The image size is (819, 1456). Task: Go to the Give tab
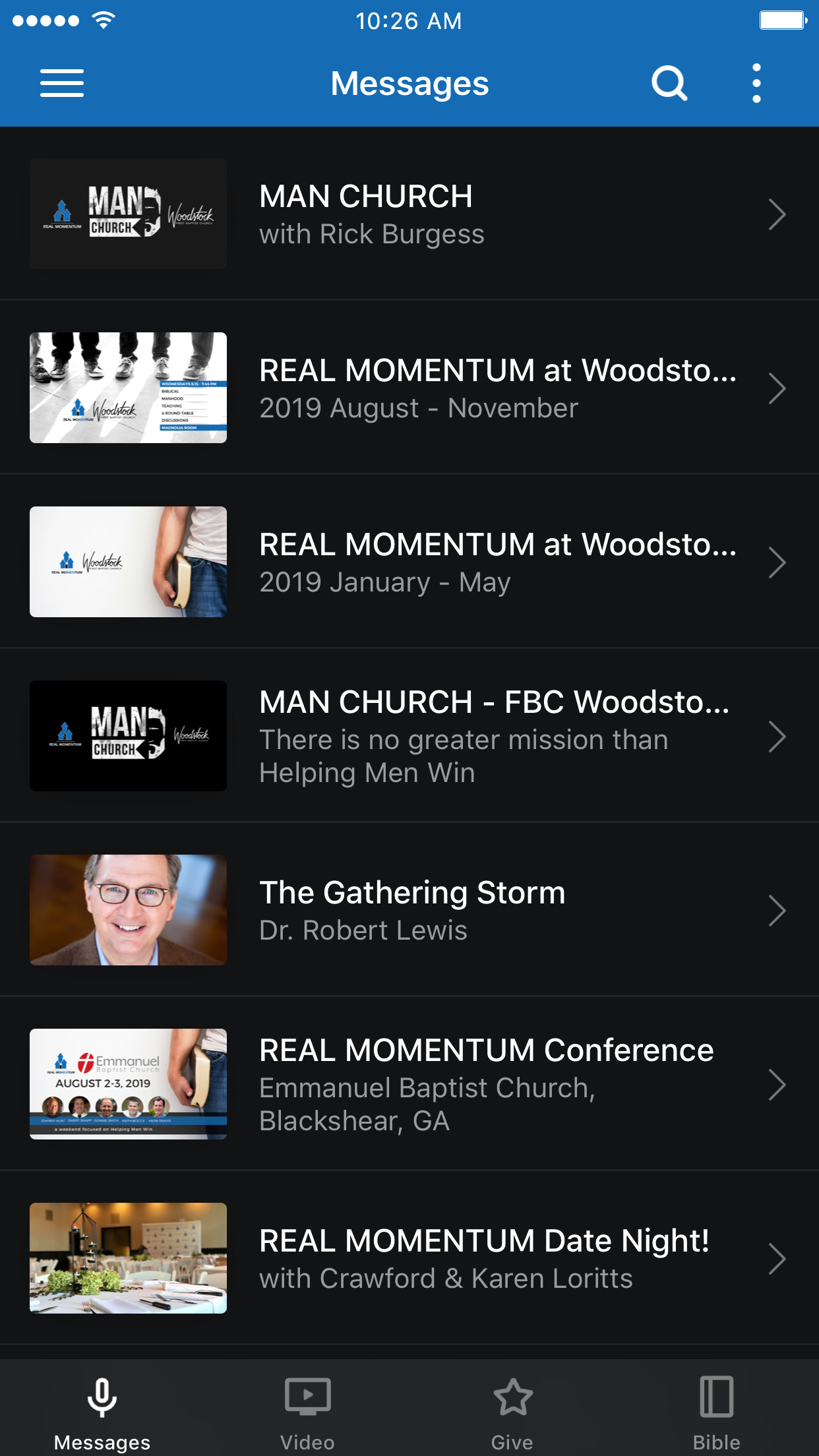coord(512,1412)
